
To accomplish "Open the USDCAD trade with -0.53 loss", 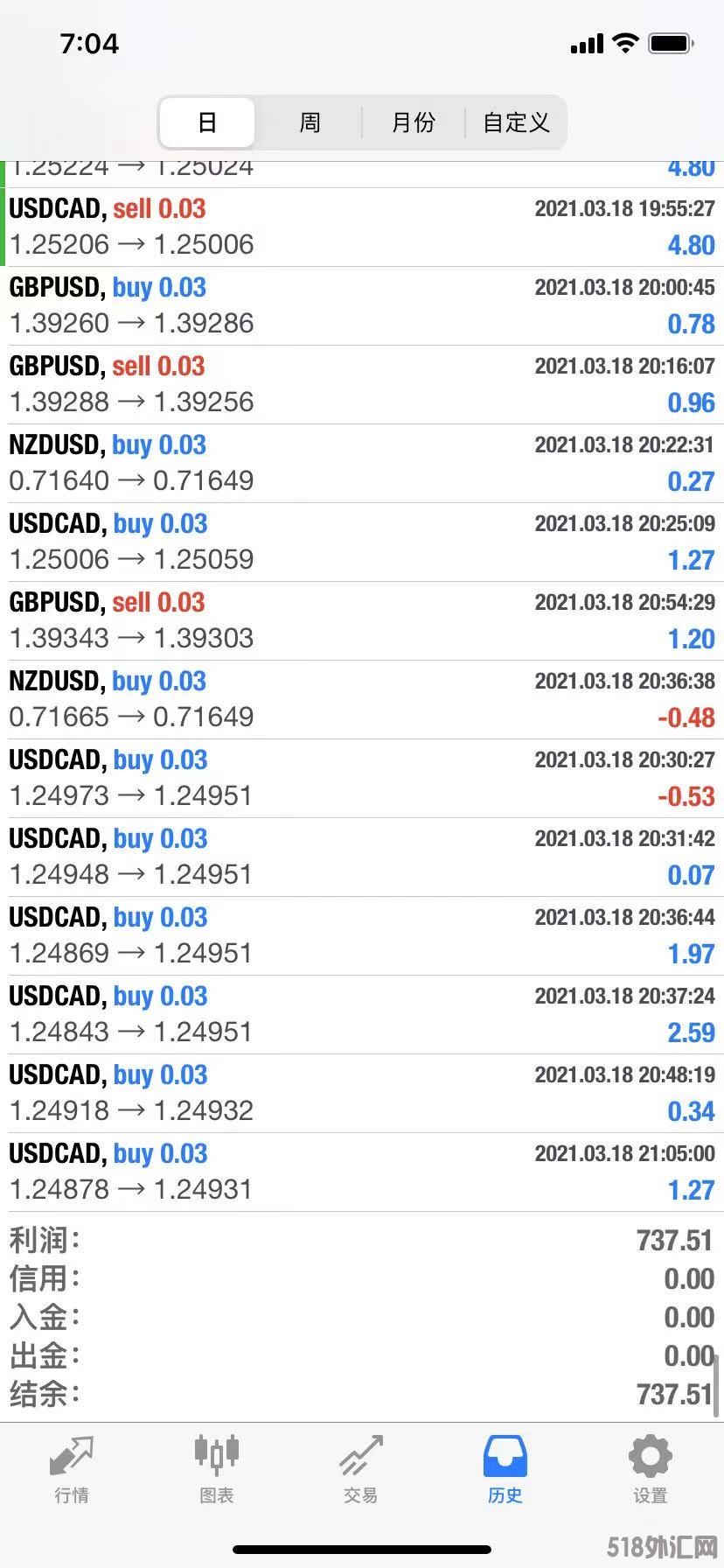I will 362,779.
